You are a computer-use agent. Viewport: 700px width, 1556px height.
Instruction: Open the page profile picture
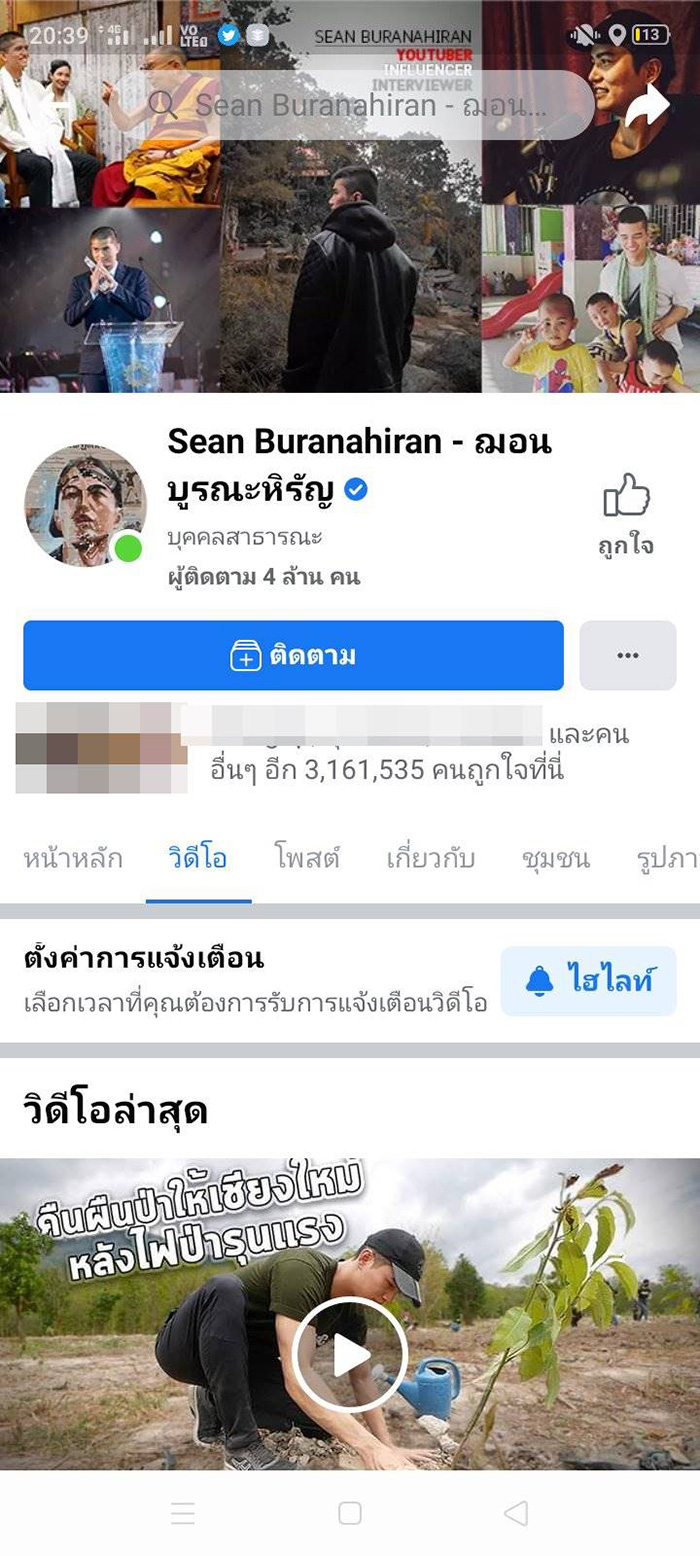point(85,505)
